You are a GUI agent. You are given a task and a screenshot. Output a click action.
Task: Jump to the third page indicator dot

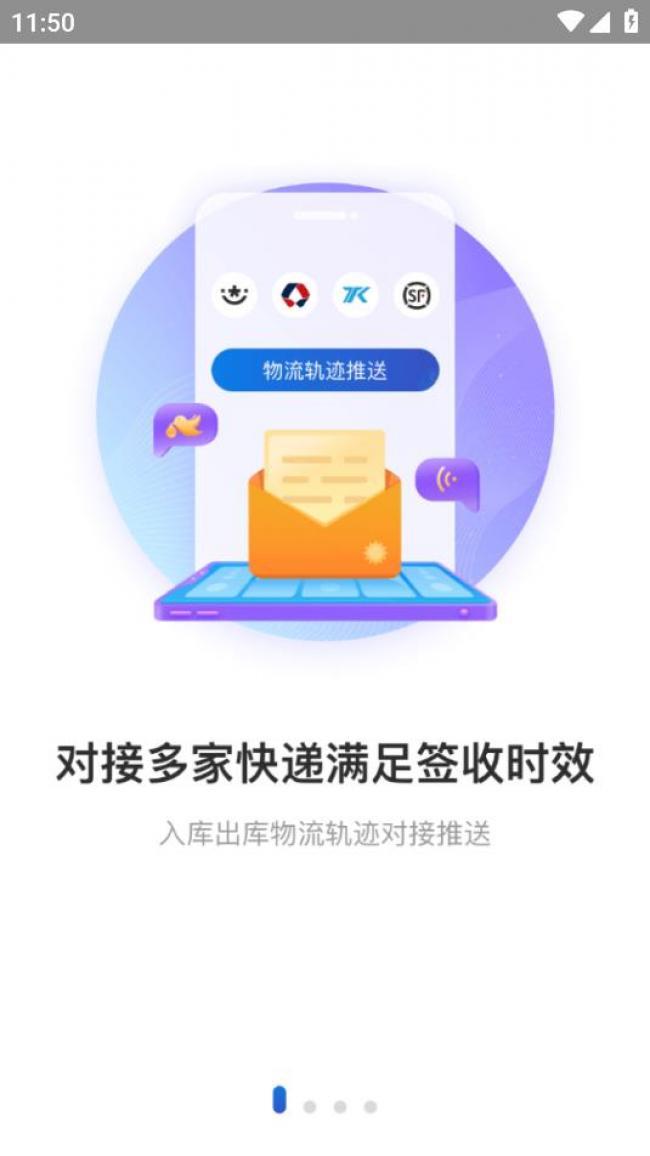click(340, 1106)
